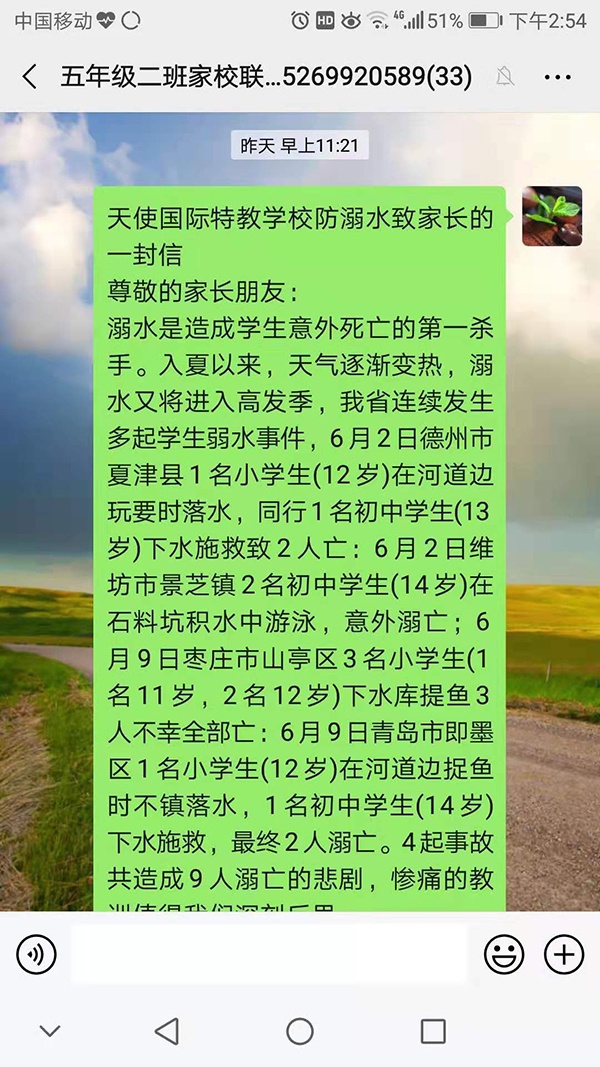Open the plus attachment menu
Screen dimensions: 600x1067
coord(564,955)
